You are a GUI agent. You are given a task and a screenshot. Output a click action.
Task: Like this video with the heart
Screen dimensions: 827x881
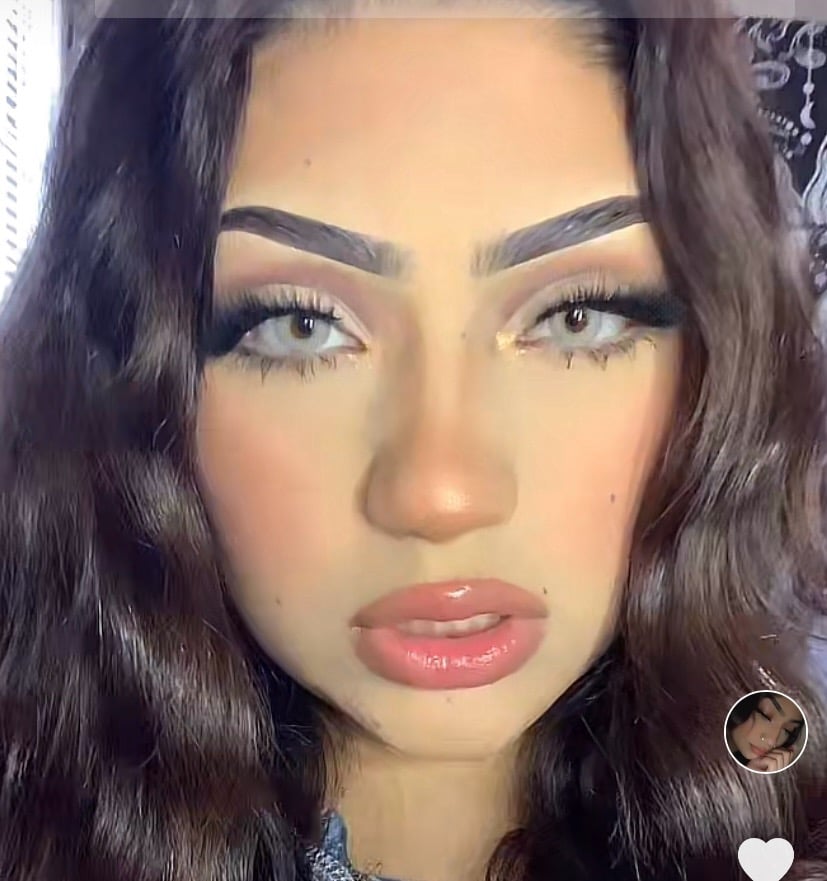(765, 861)
